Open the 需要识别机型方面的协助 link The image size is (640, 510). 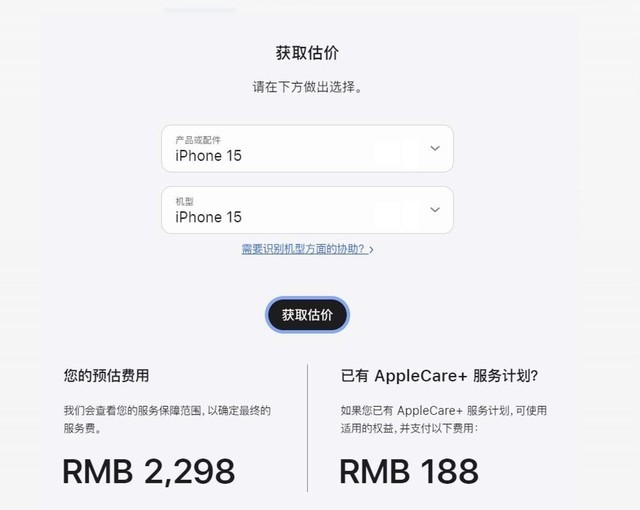tap(307, 249)
